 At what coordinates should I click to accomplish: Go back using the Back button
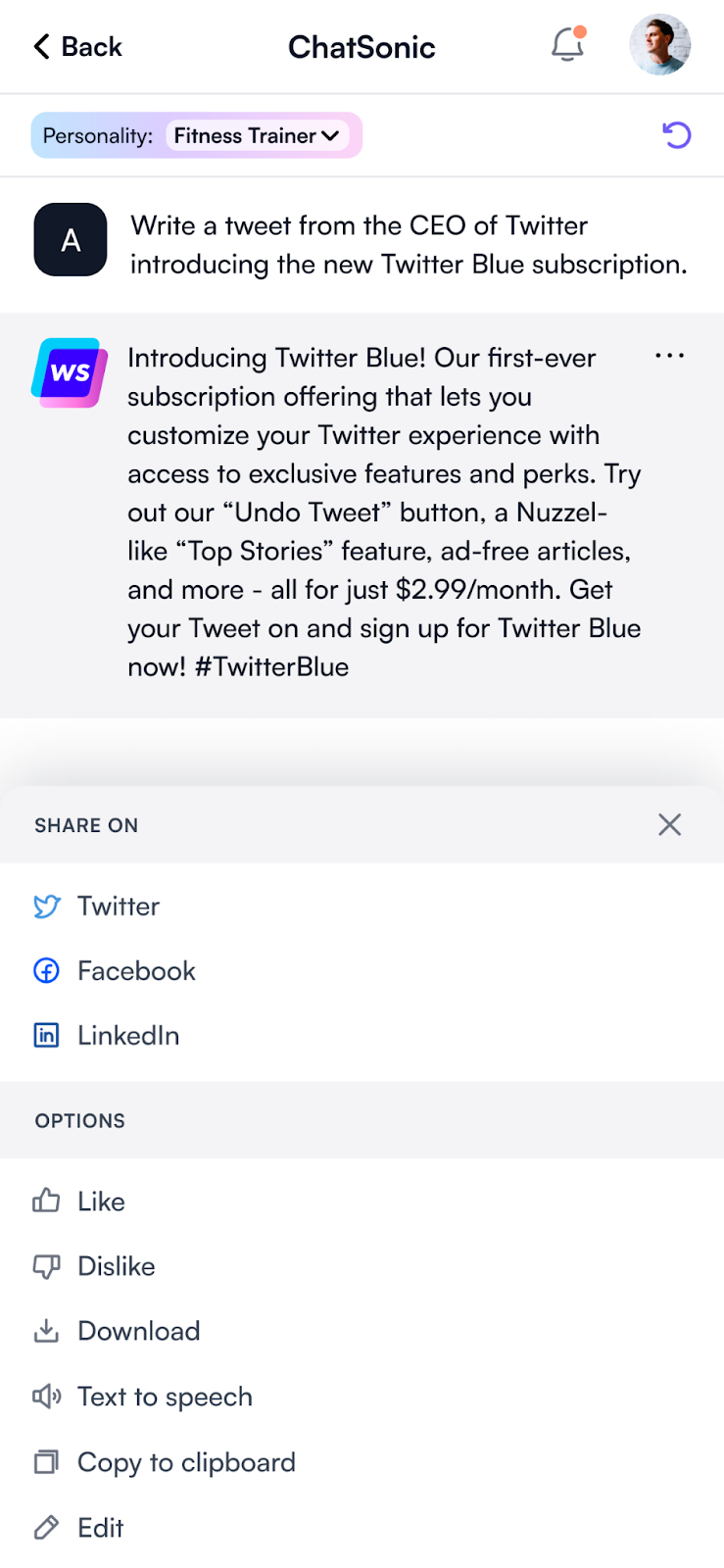click(77, 46)
